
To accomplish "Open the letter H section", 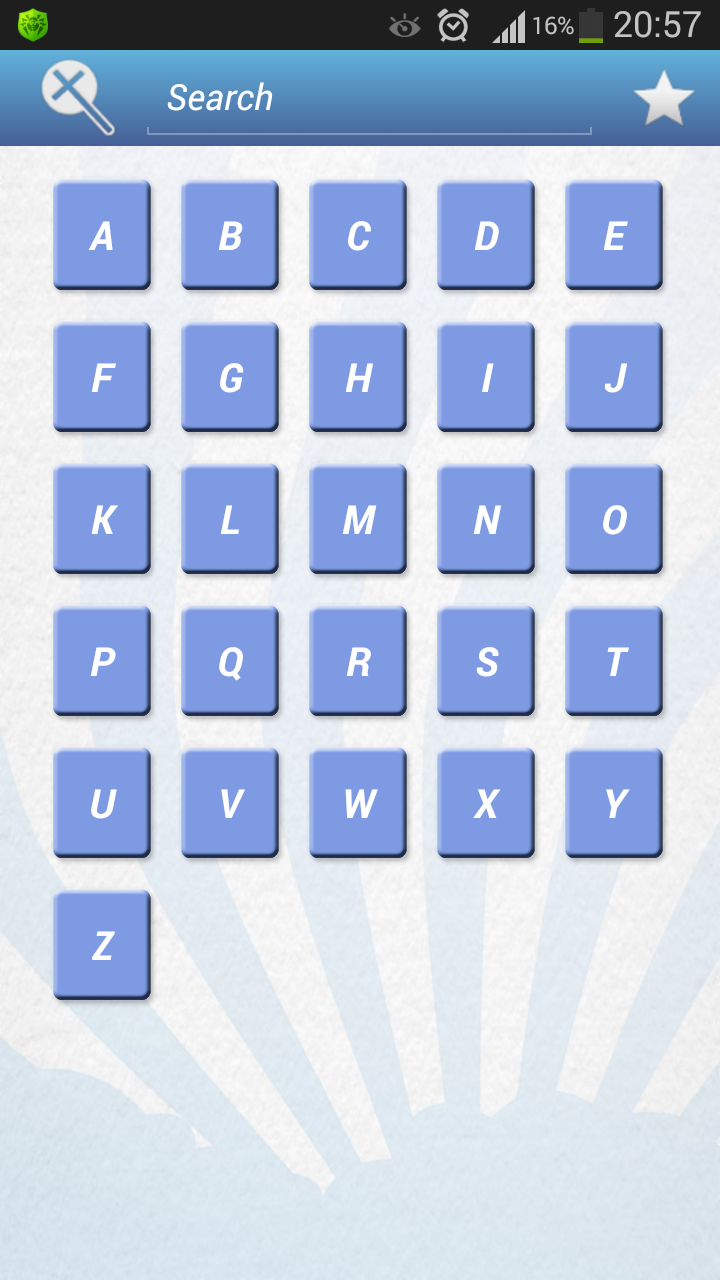I will tap(358, 377).
